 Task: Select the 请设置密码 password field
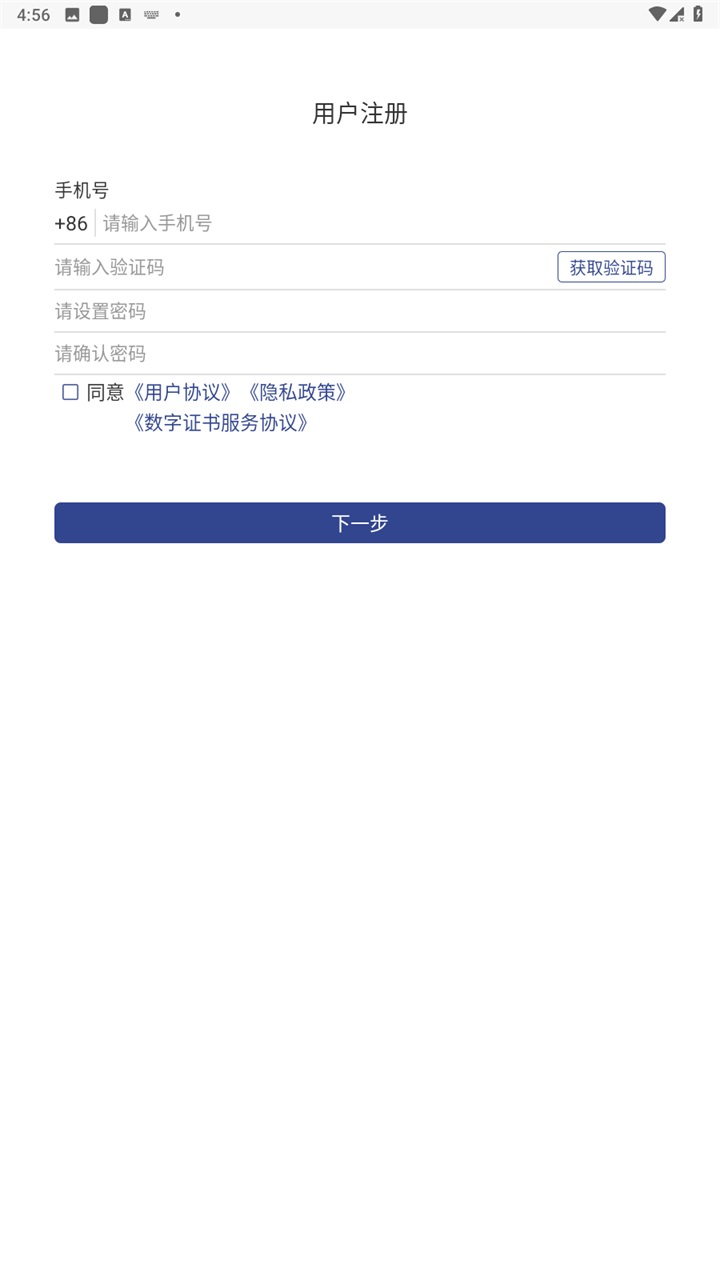point(360,312)
